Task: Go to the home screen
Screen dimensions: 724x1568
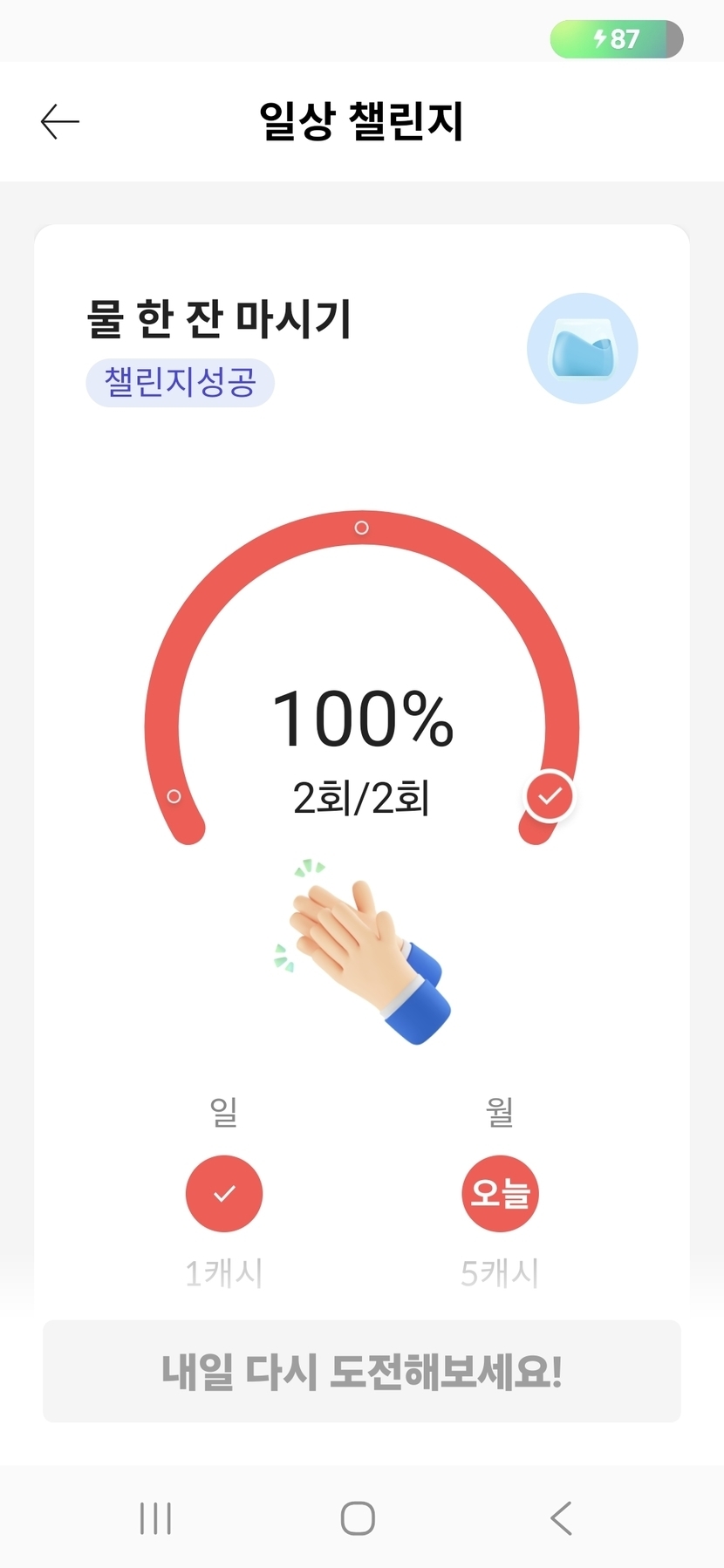Action: [x=358, y=1518]
